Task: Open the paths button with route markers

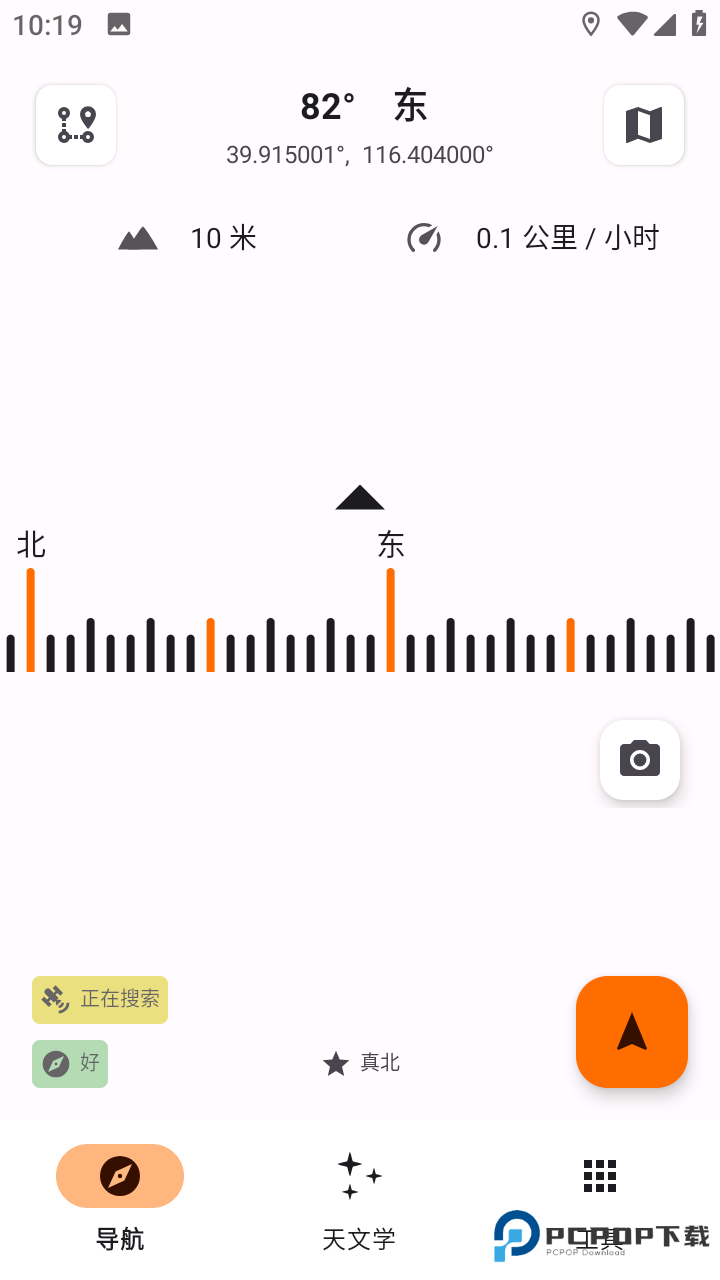Action: pyautogui.click(x=76, y=125)
